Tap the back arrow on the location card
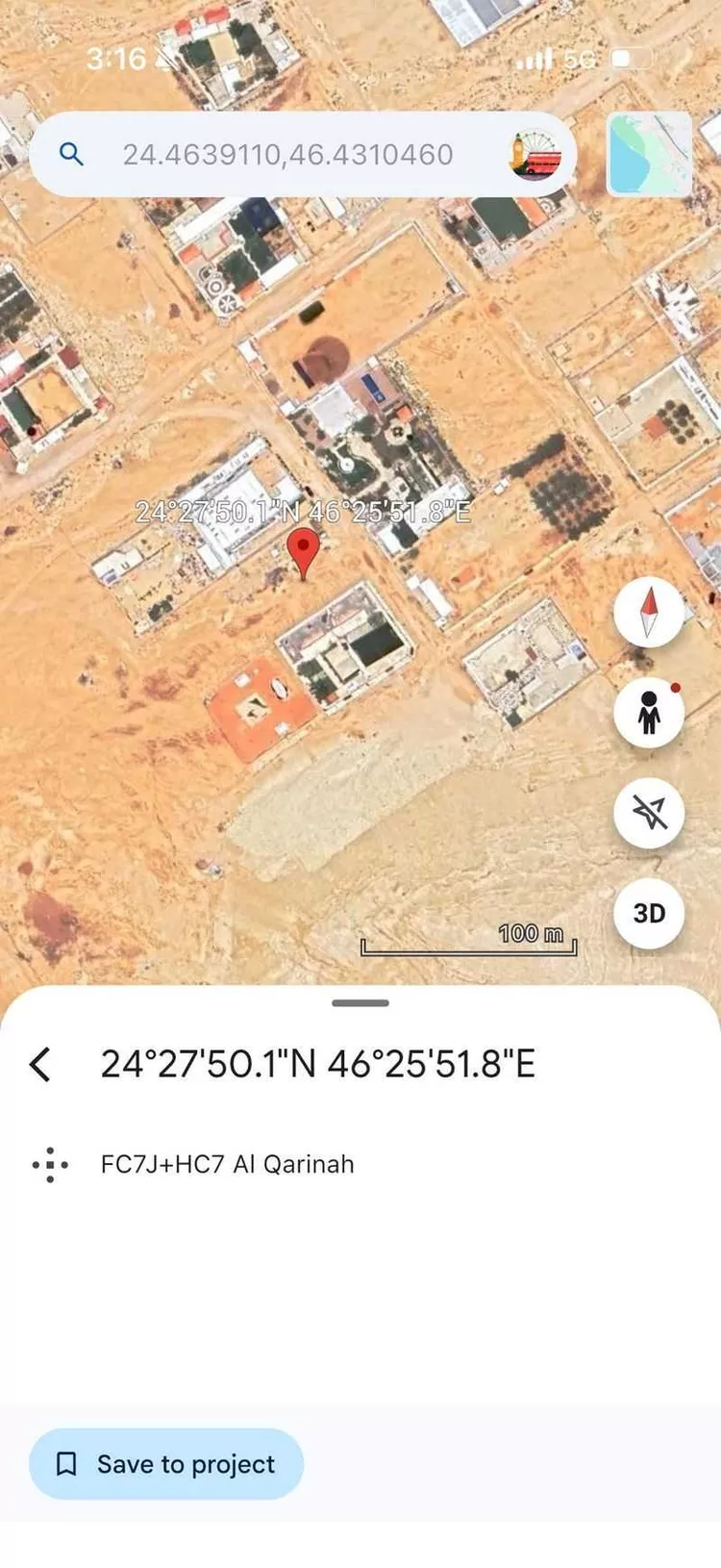Image resolution: width=721 pixels, height=1568 pixels. [39, 1063]
